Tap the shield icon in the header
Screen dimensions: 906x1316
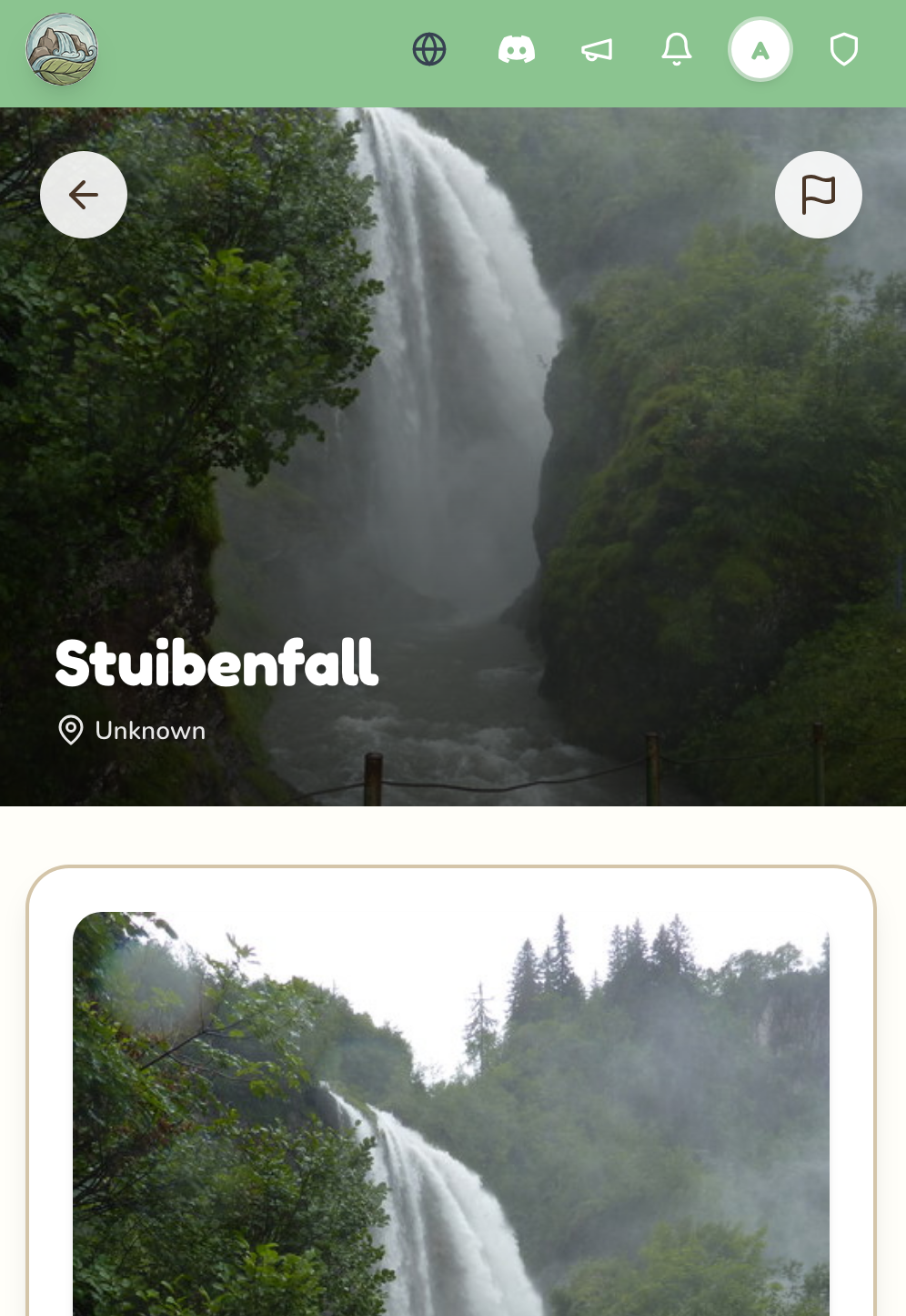click(844, 49)
